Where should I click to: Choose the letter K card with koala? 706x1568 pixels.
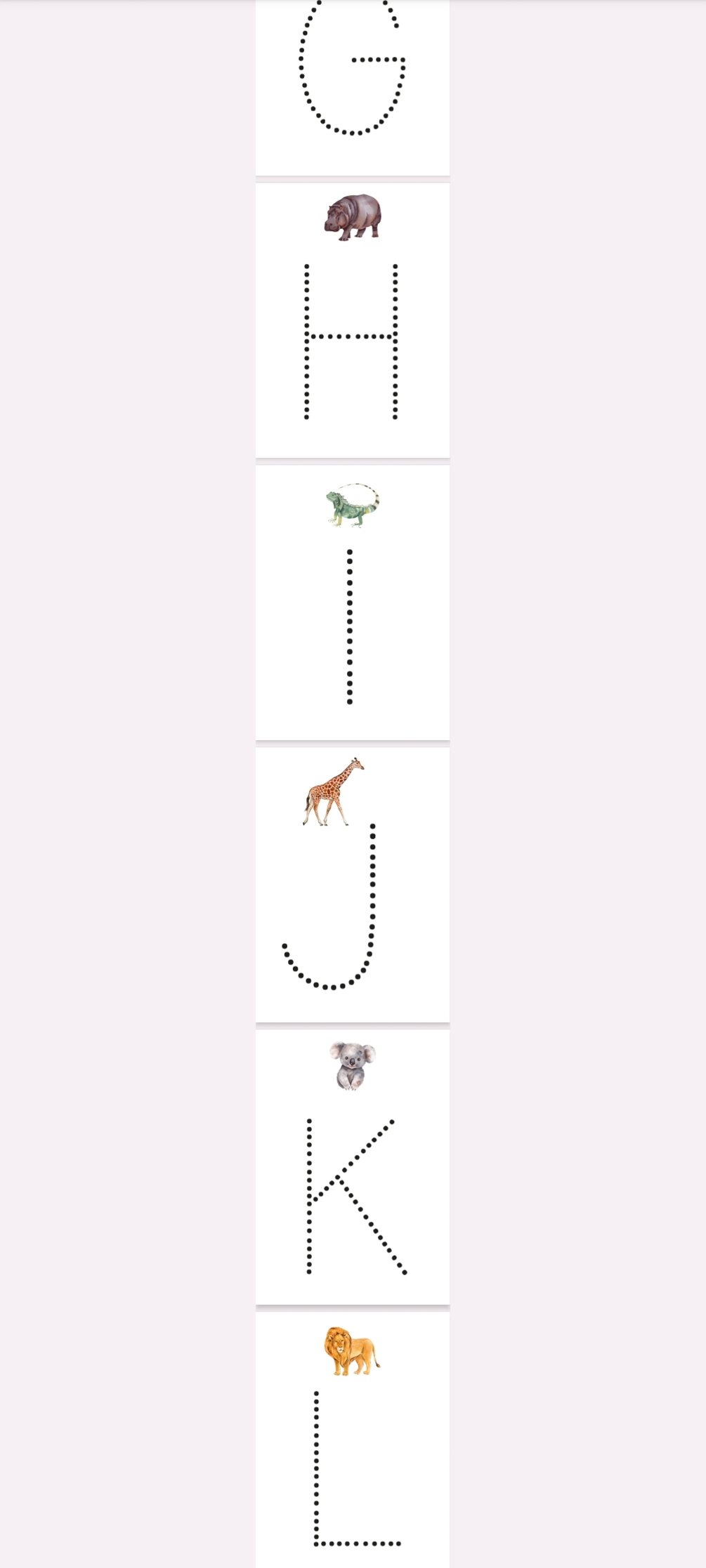[353, 1167]
